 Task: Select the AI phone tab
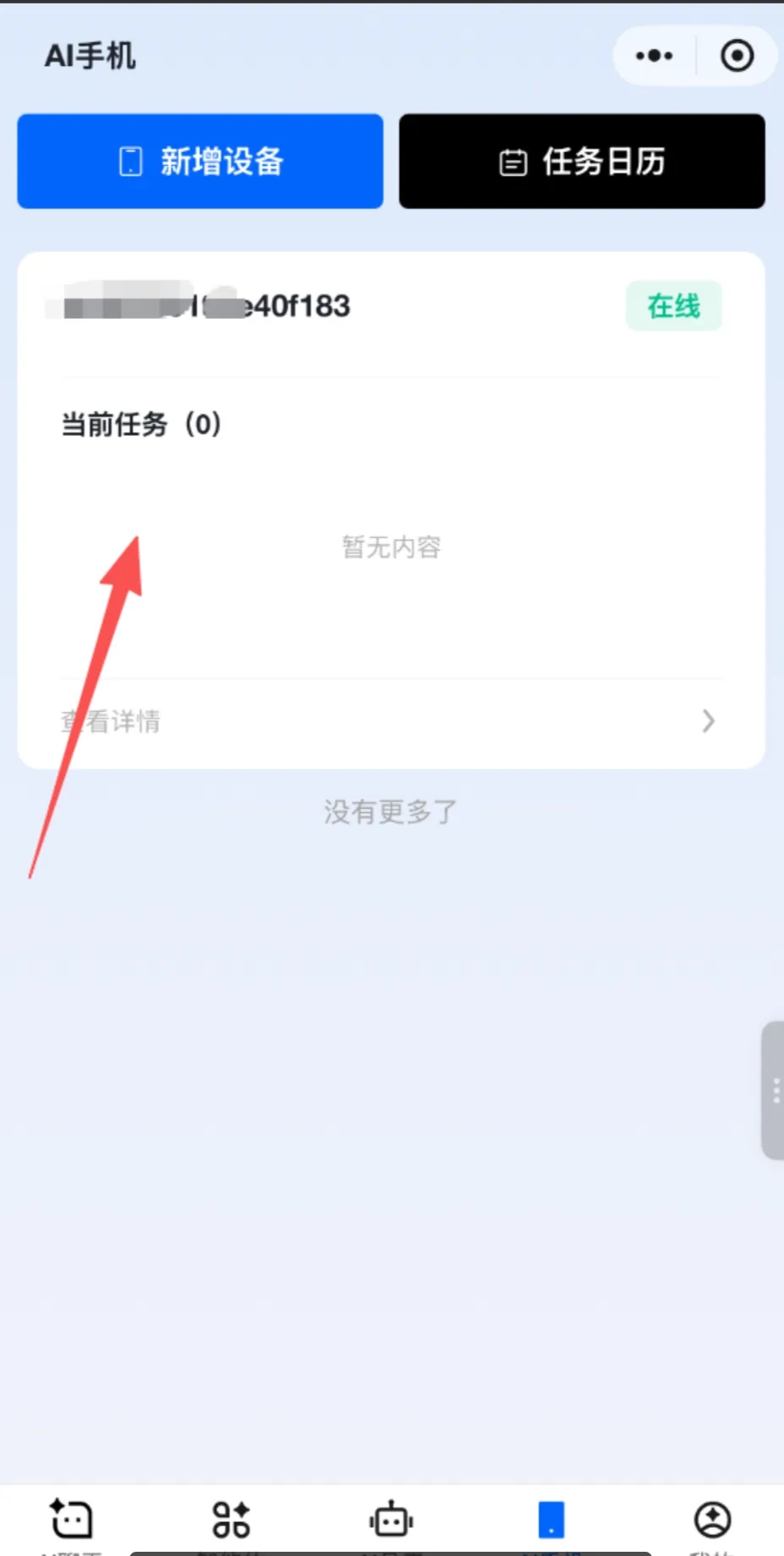tap(551, 1520)
